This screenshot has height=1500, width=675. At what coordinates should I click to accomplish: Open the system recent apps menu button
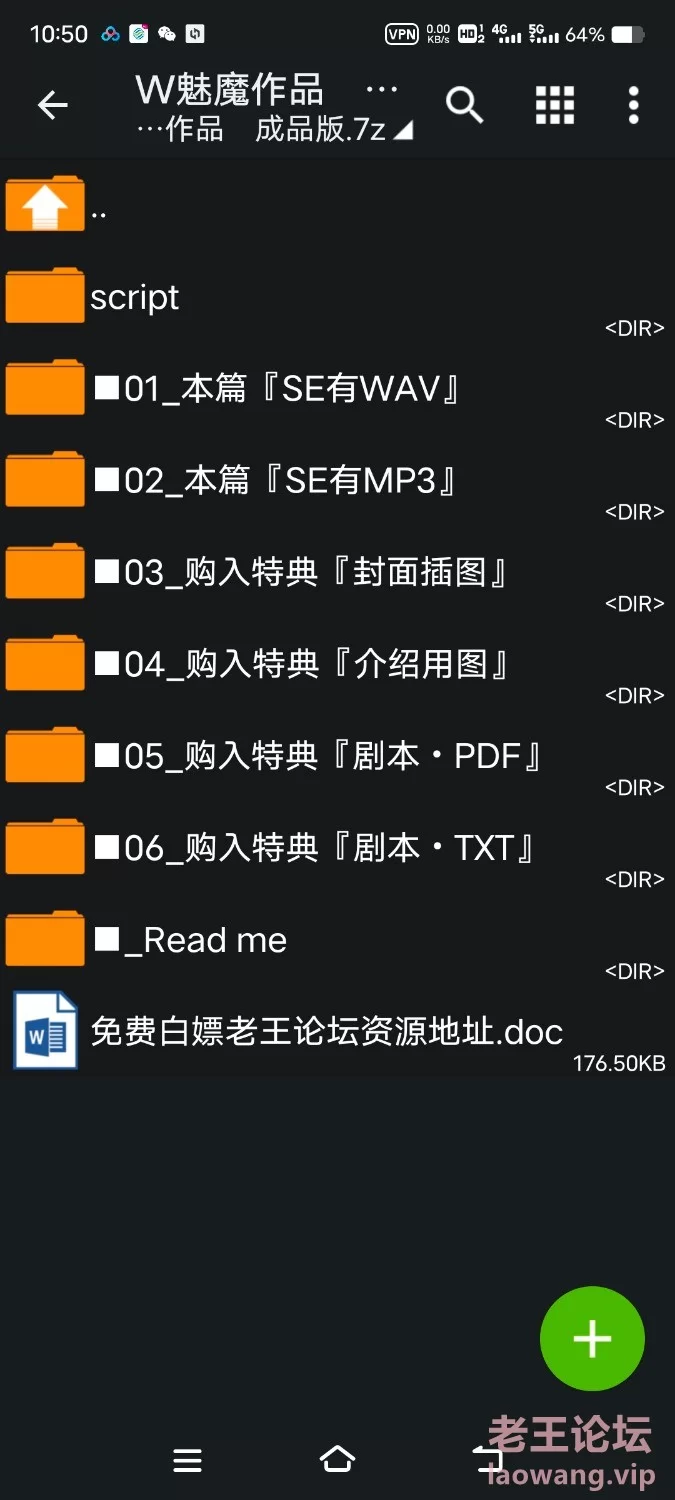click(187, 1460)
